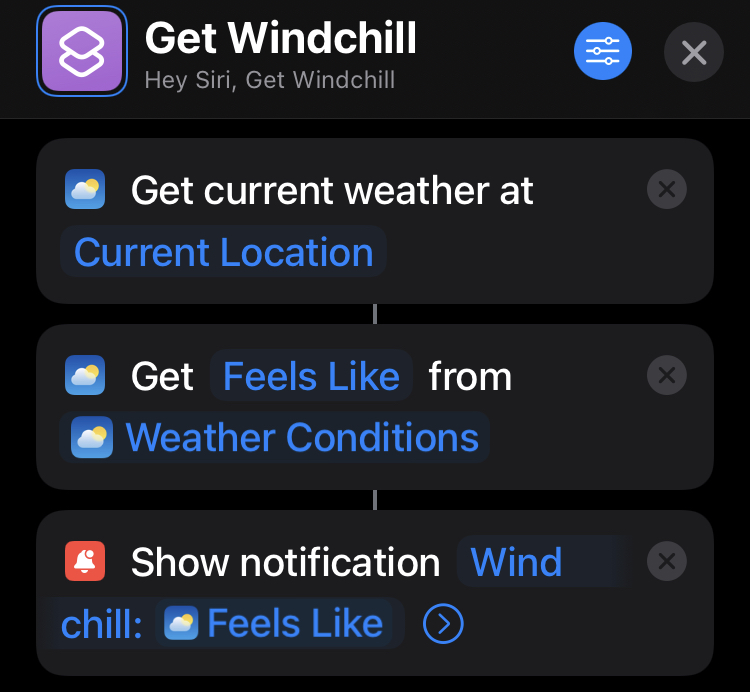The height and width of the screenshot is (692, 750).
Task: Open the shortcut settings sliders button
Action: point(603,50)
